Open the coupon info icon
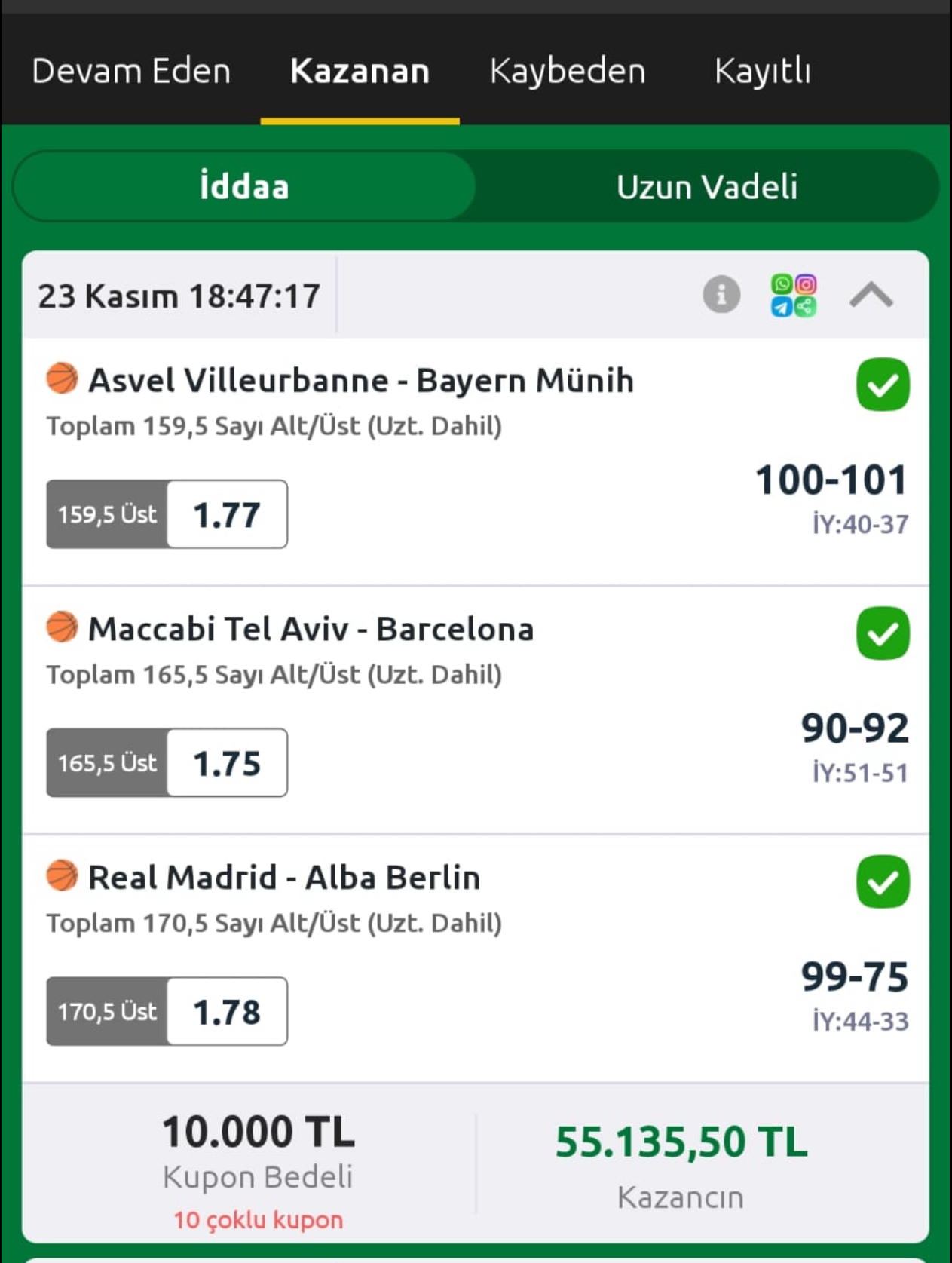Viewport: 952px width, 1263px height. pos(721,294)
